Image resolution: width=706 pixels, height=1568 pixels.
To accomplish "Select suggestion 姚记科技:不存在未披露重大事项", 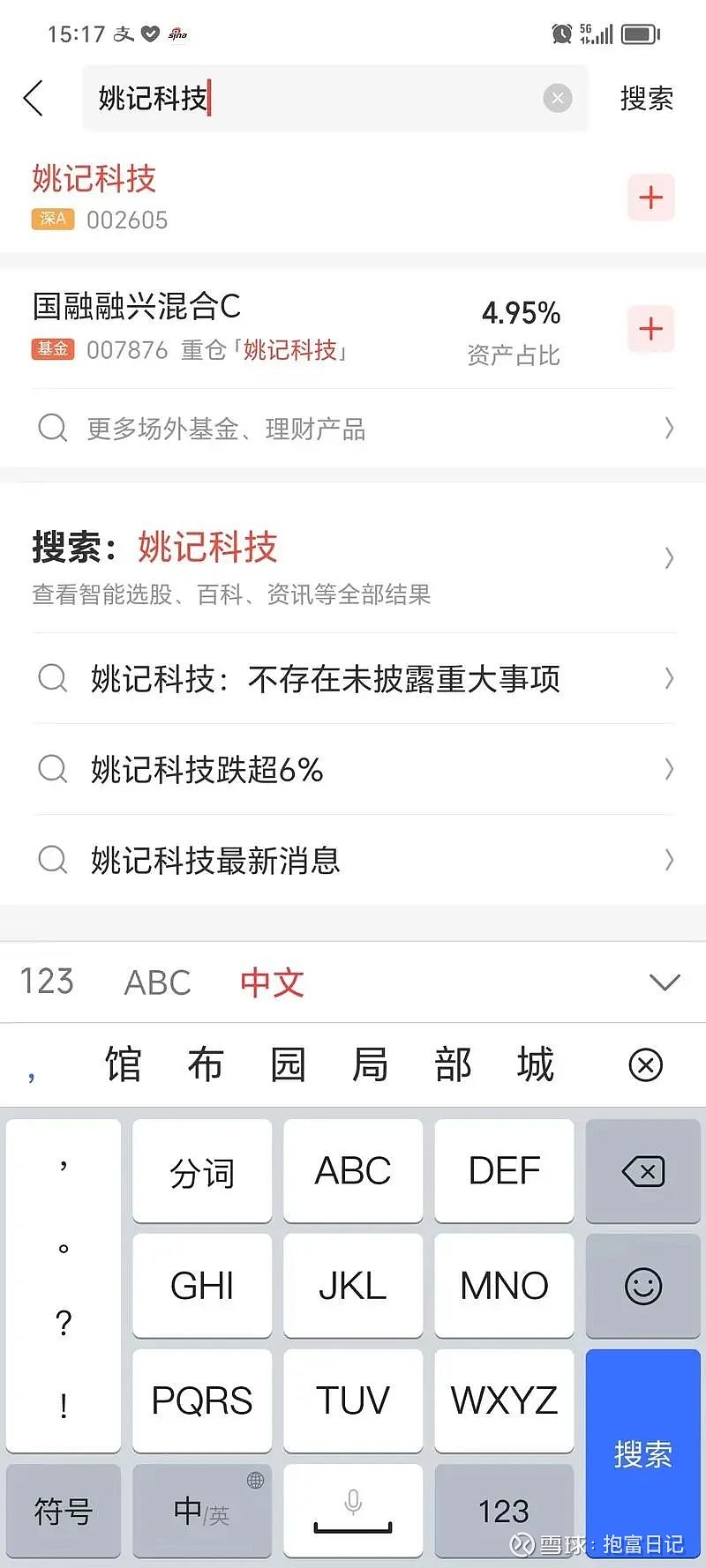I will (353, 678).
